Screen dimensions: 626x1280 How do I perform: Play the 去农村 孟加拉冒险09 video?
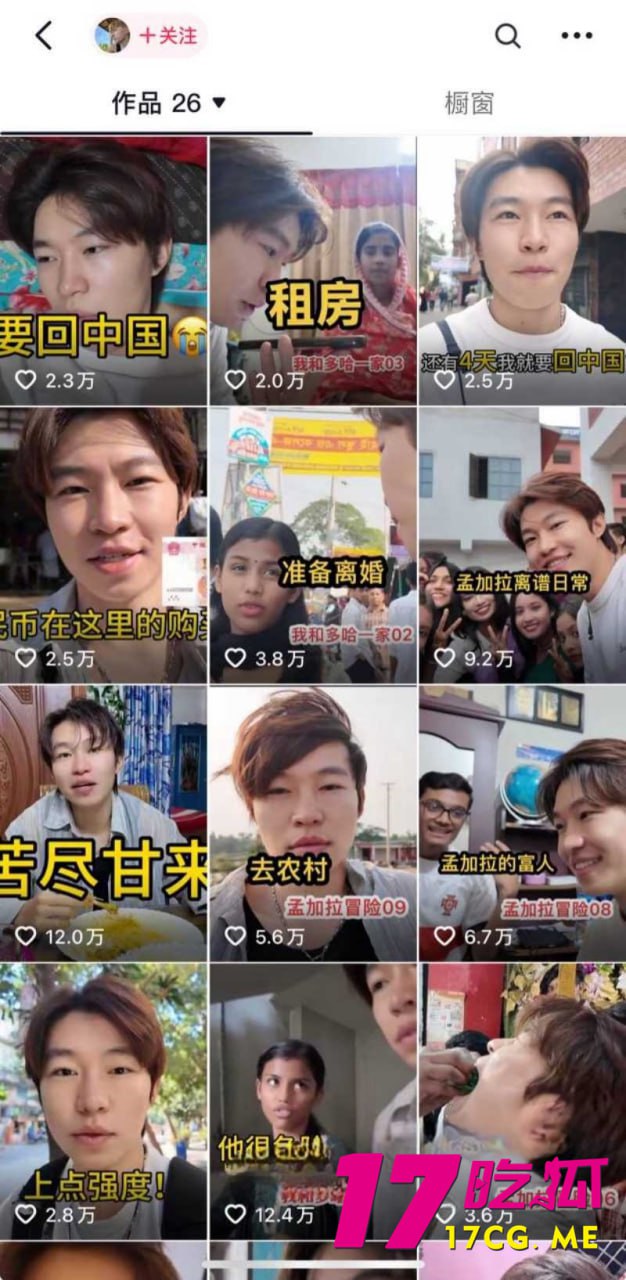(312, 822)
